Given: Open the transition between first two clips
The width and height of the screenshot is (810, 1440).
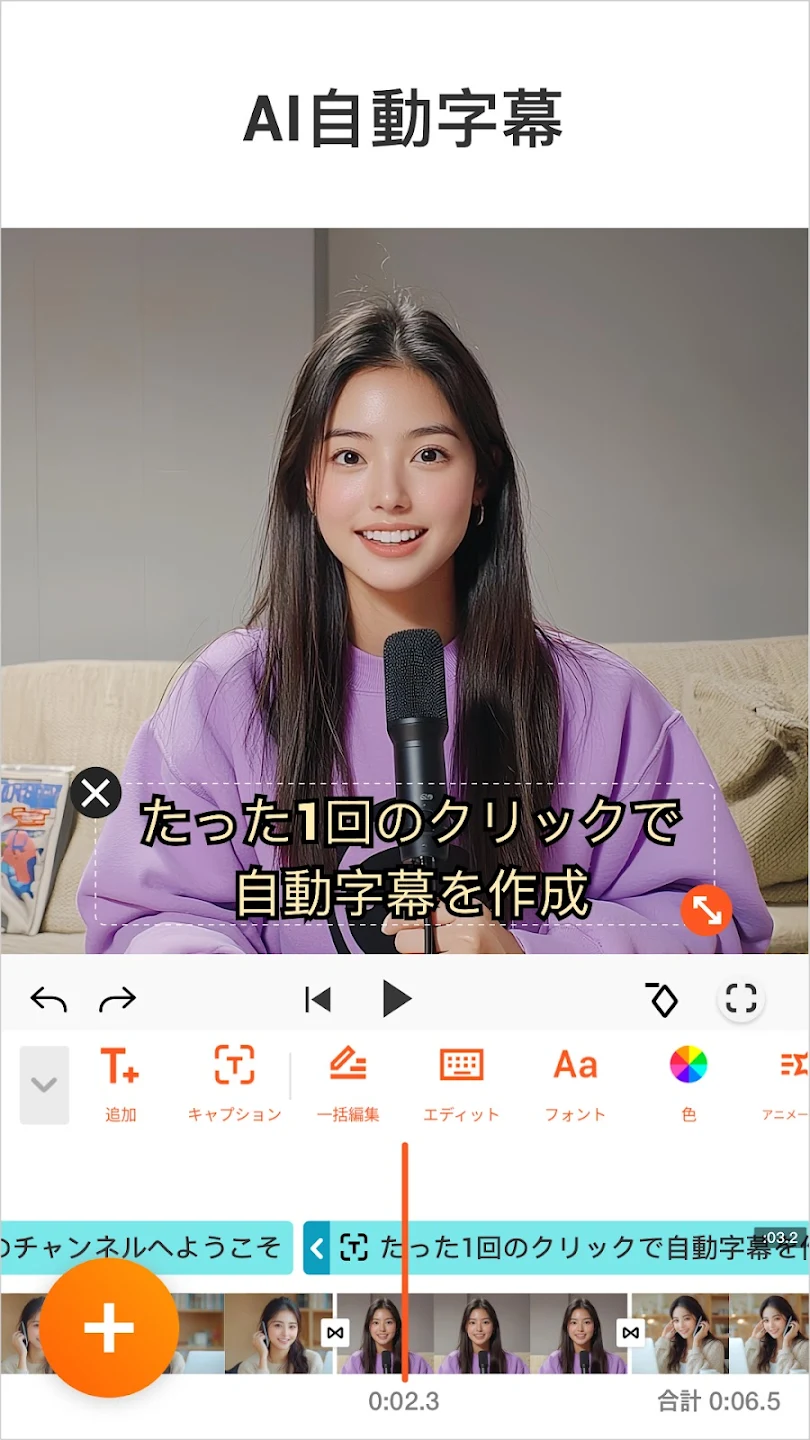Looking at the screenshot, I should pos(336,1333).
